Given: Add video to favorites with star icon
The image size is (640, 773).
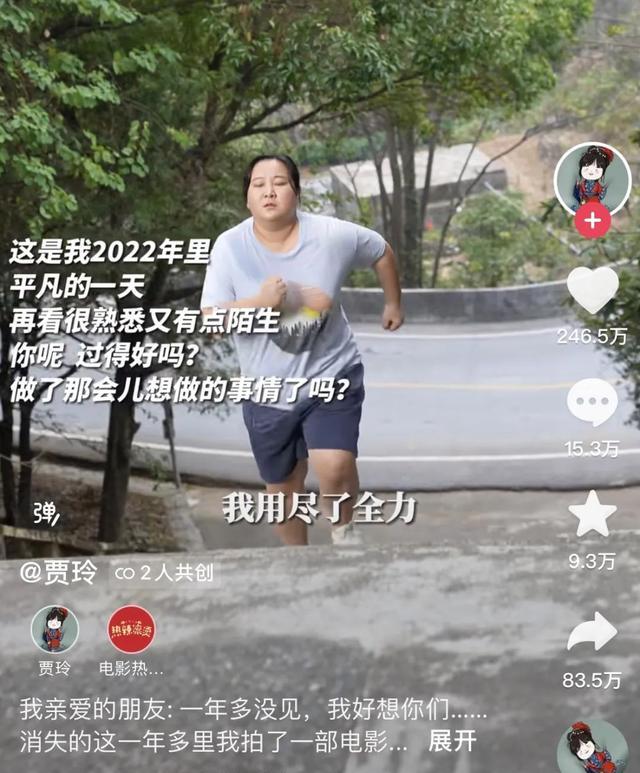Looking at the screenshot, I should click(592, 514).
